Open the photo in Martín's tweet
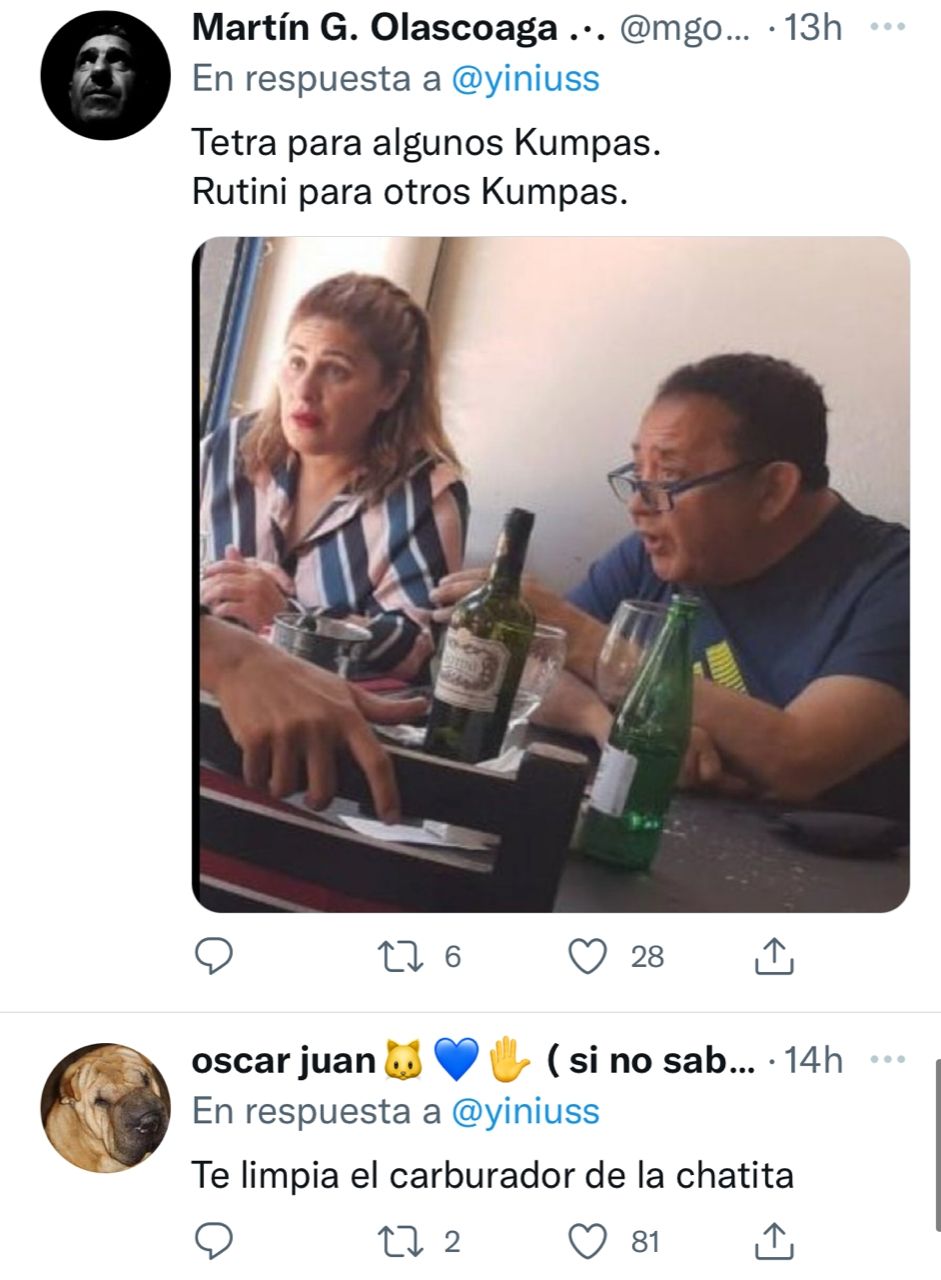Viewport: 941px width, 1280px height. coord(550,574)
